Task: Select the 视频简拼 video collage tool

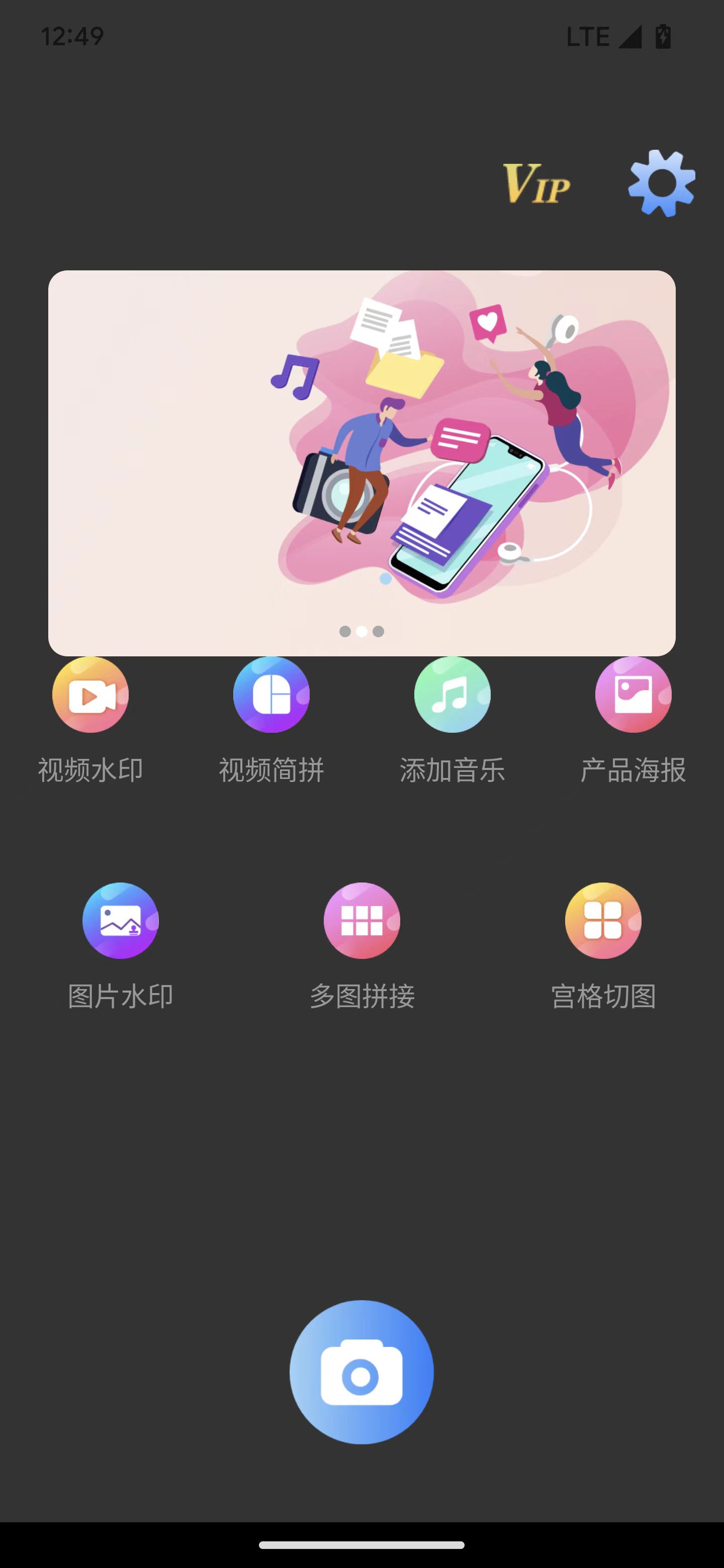Action: pyautogui.click(x=271, y=695)
